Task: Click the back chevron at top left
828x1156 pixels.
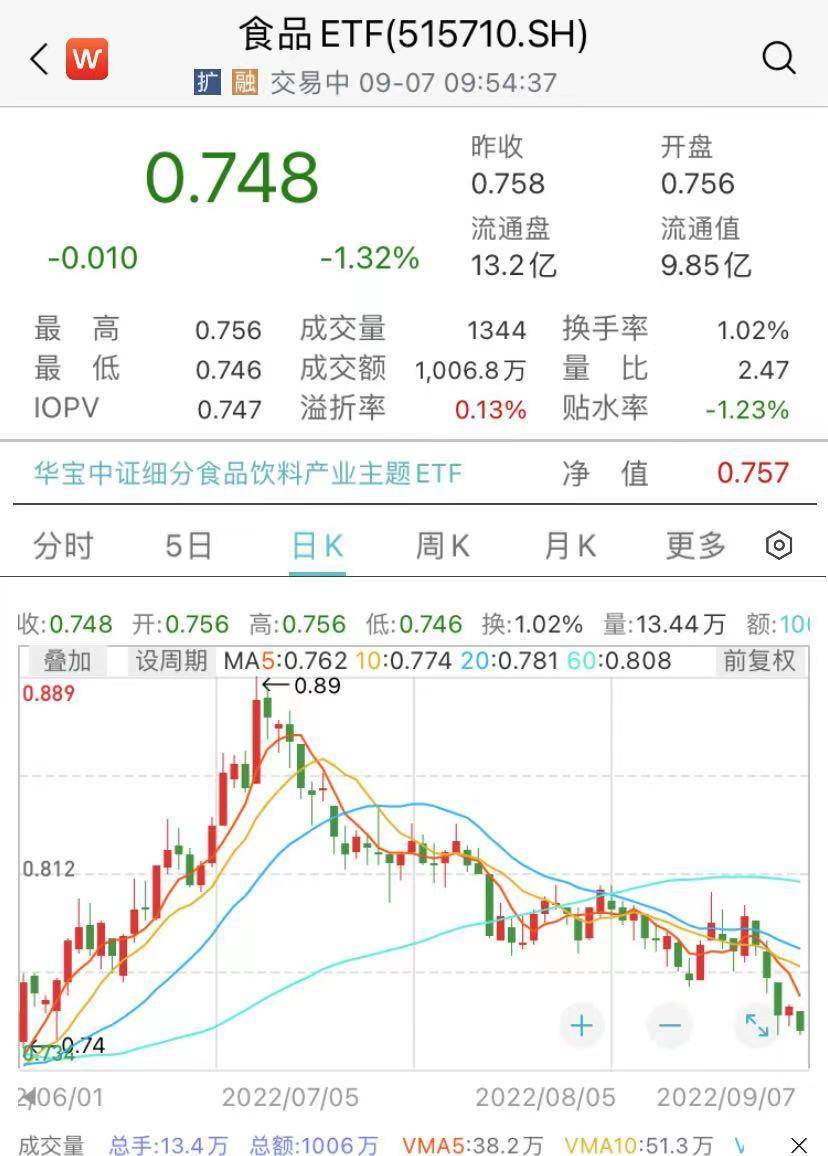Action: tap(38, 58)
